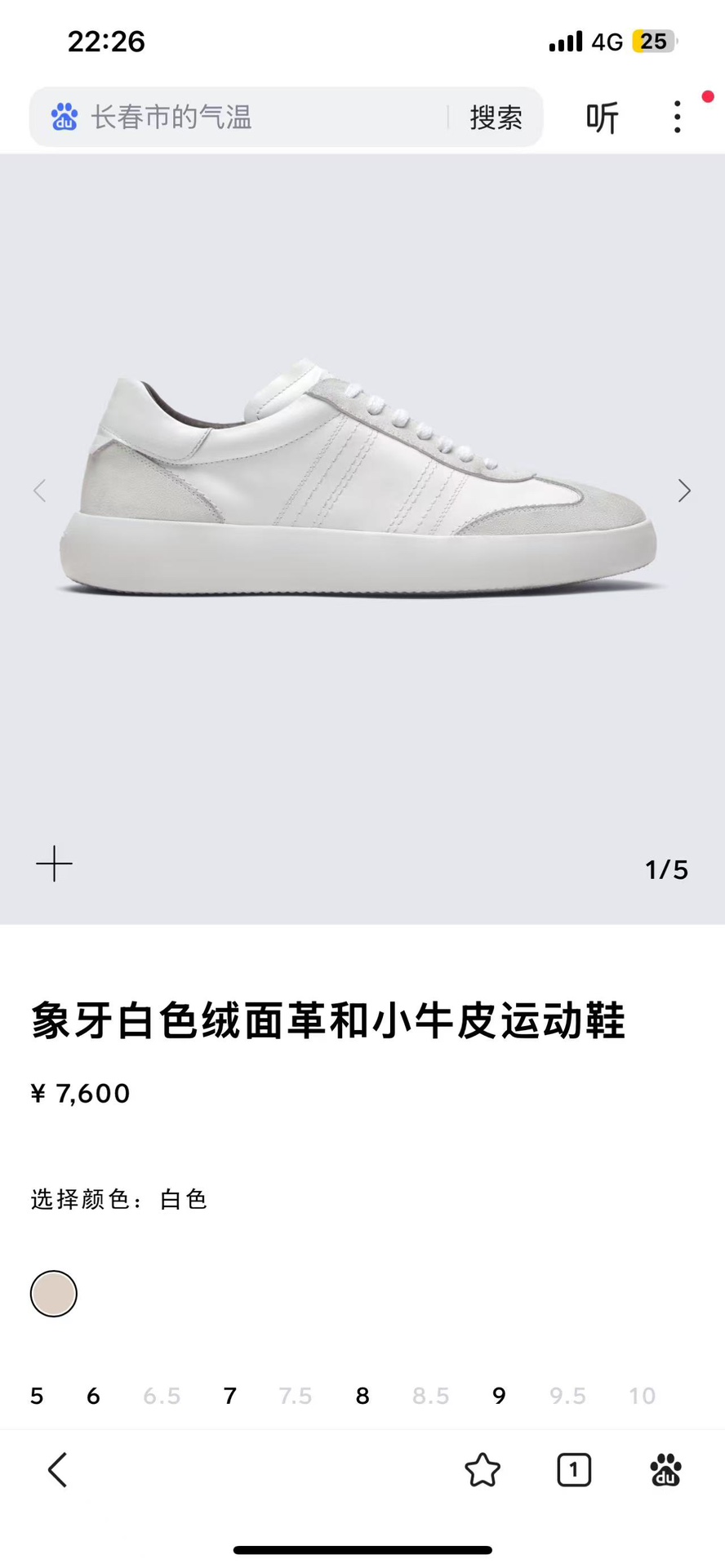Tap the 听 listen icon in the top bar
The width and height of the screenshot is (725, 1568).
[601, 117]
